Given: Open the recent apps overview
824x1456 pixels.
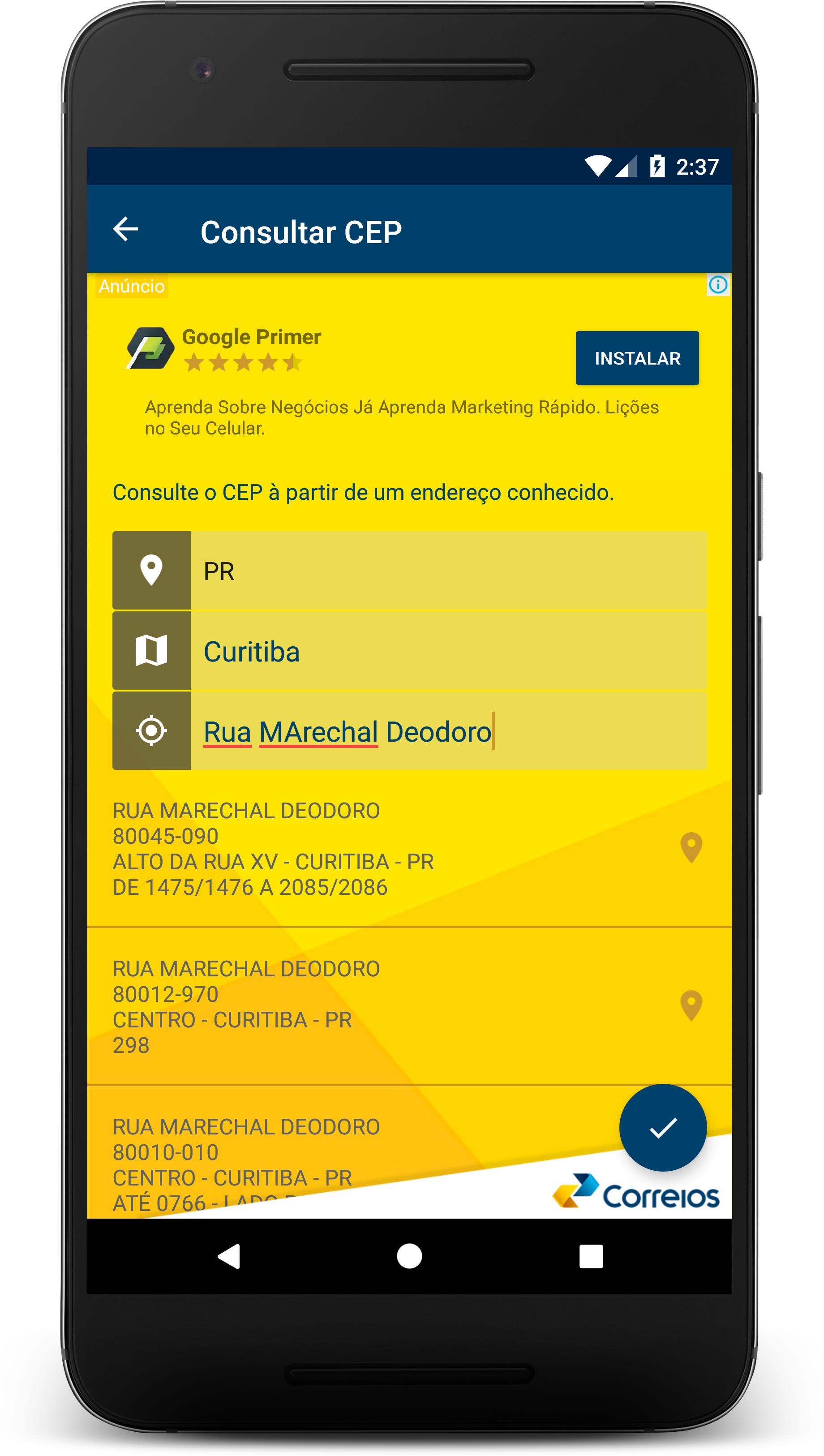Looking at the screenshot, I should click(x=591, y=1256).
